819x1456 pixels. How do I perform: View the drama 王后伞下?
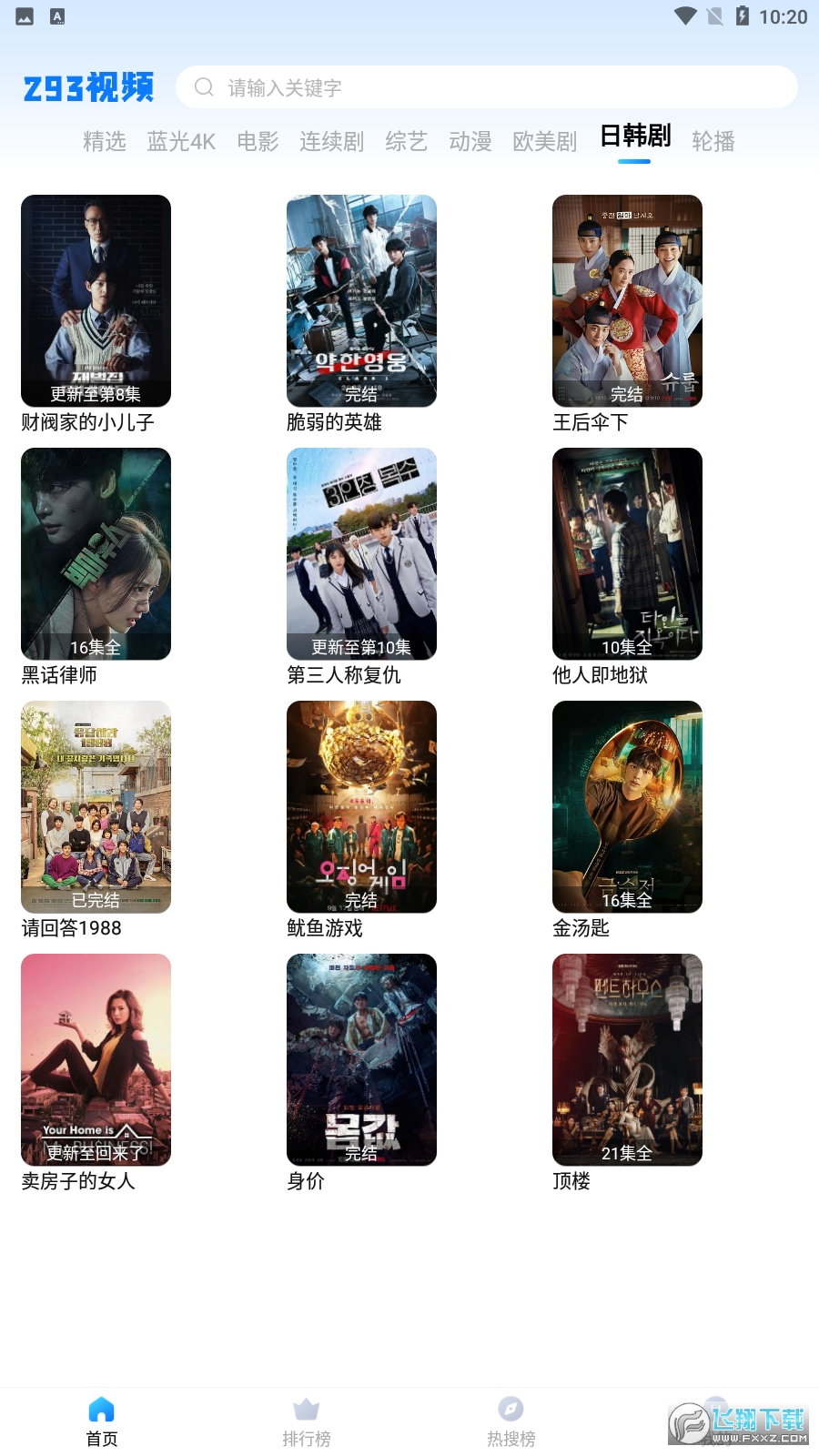[627, 300]
